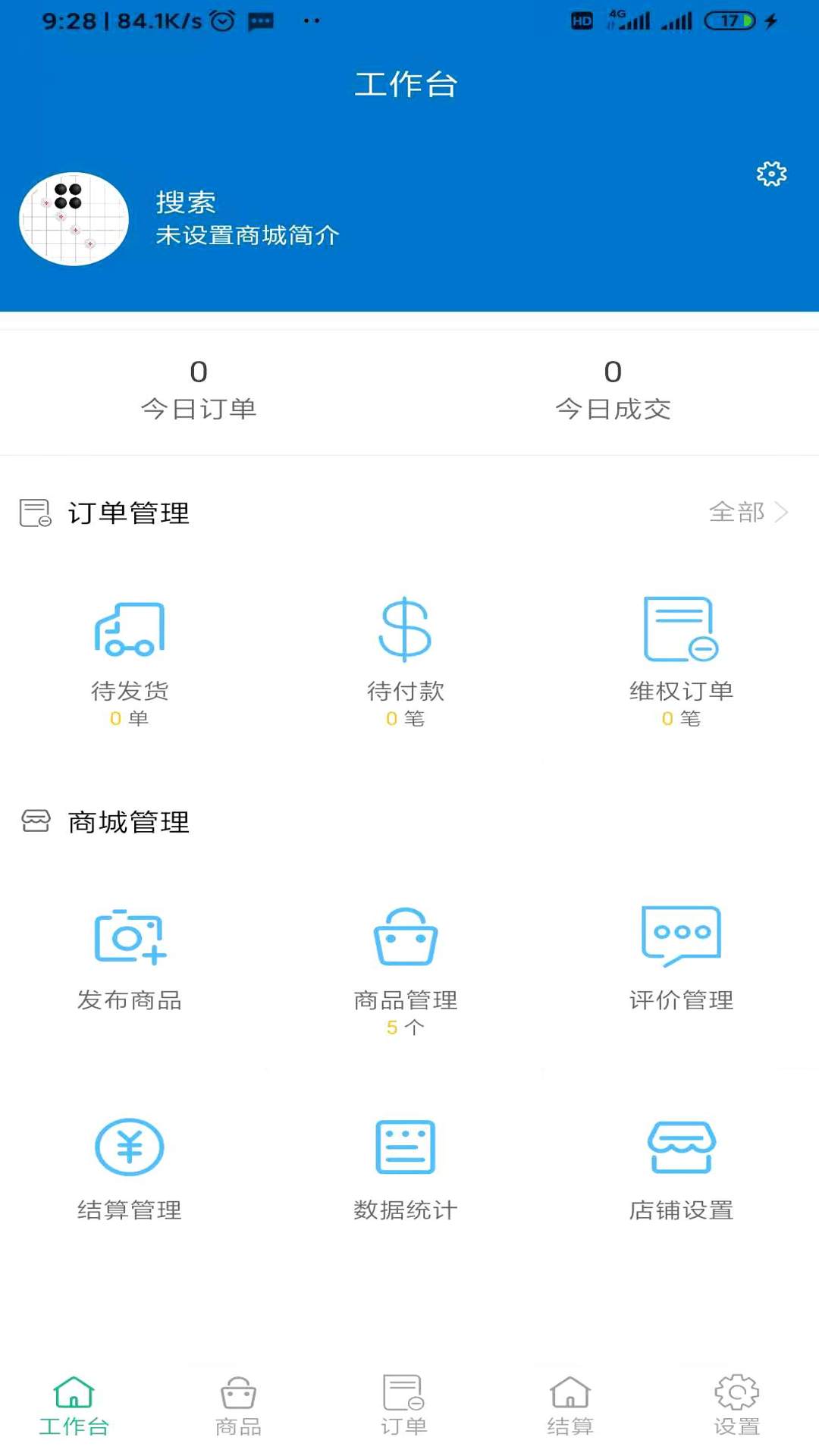
Task: Switch to the 订单 tab
Action: point(404,1407)
